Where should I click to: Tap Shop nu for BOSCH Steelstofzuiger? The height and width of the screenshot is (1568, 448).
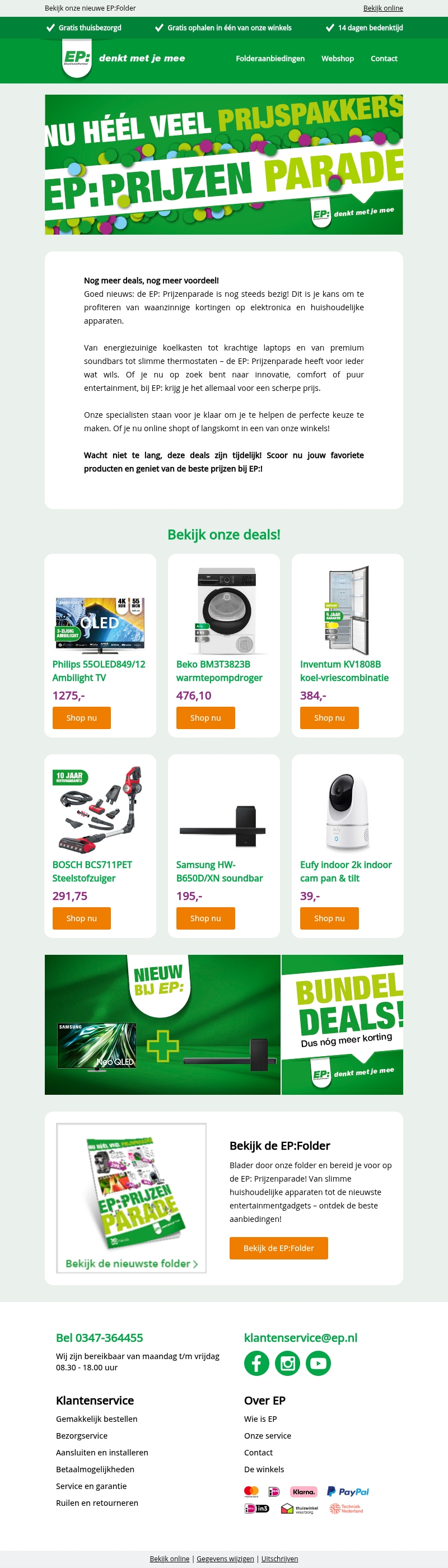point(82,918)
